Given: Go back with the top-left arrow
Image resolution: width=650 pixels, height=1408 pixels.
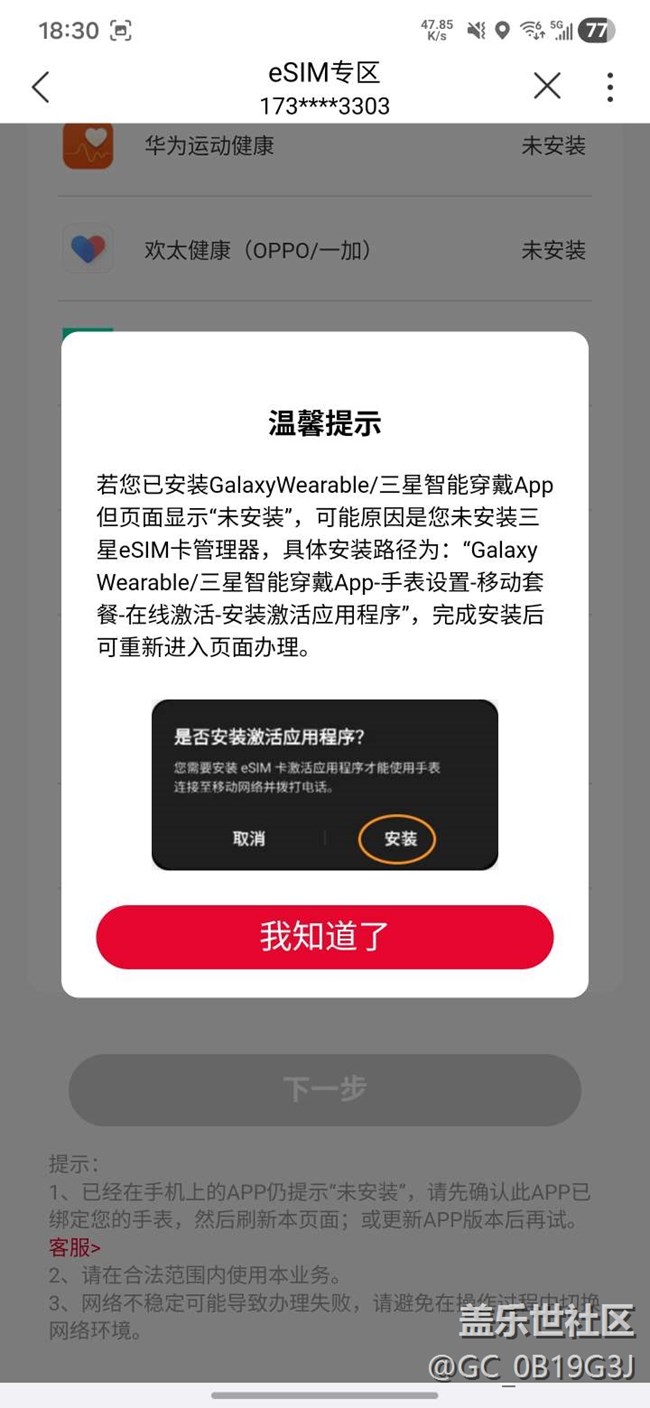Looking at the screenshot, I should tap(41, 87).
